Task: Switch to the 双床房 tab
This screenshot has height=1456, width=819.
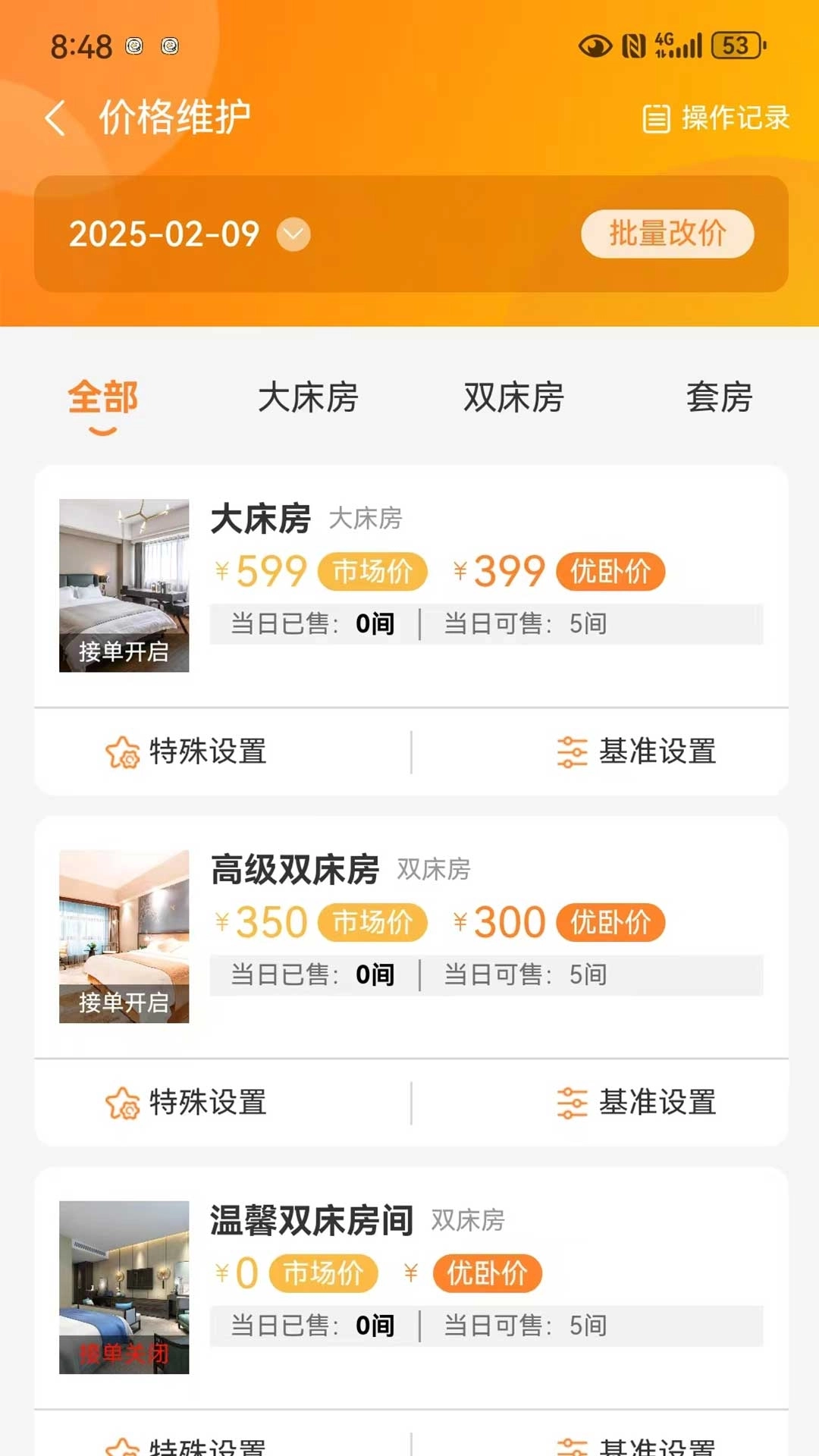Action: [x=514, y=398]
